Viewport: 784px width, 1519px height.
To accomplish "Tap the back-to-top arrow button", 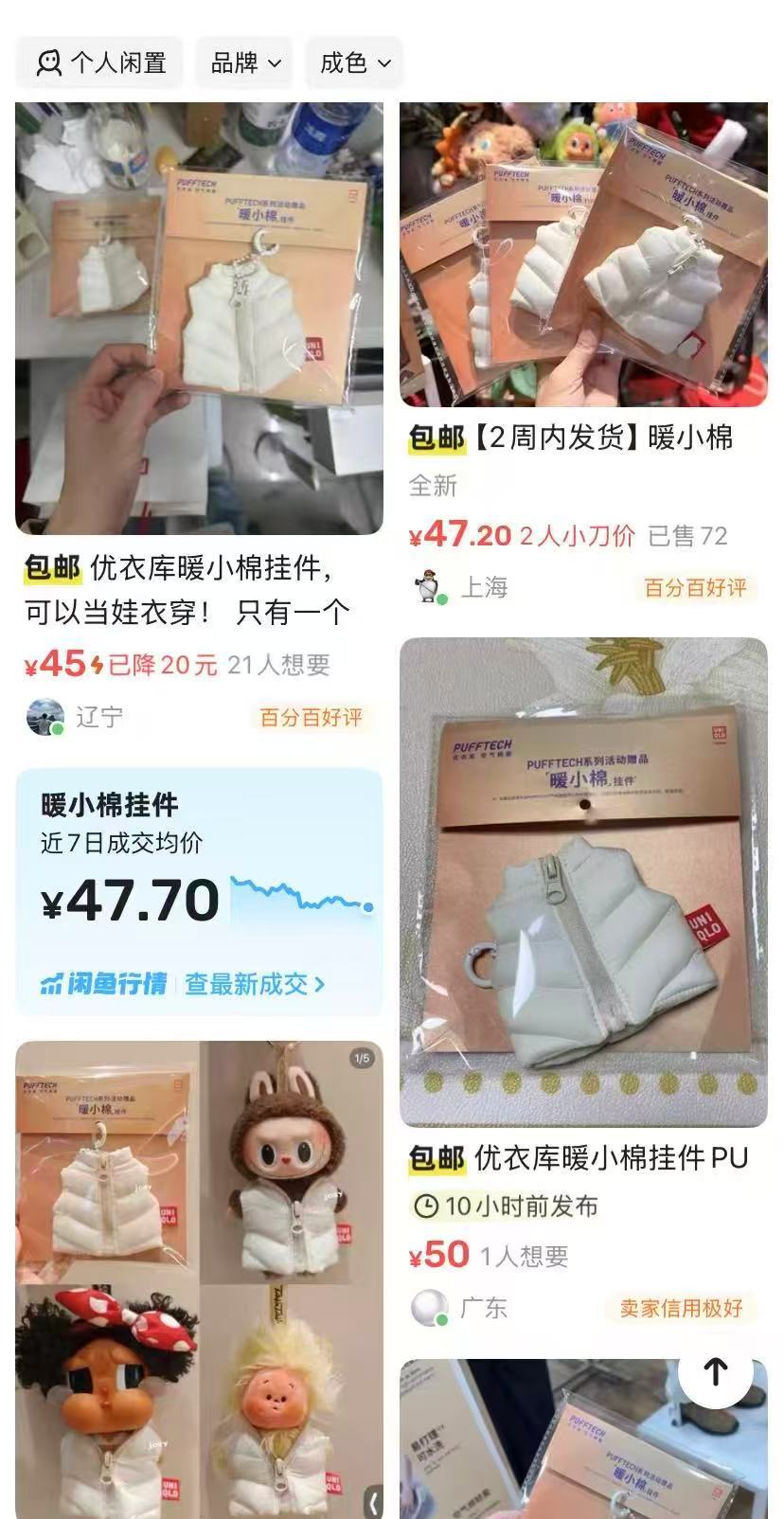I will click(716, 1370).
